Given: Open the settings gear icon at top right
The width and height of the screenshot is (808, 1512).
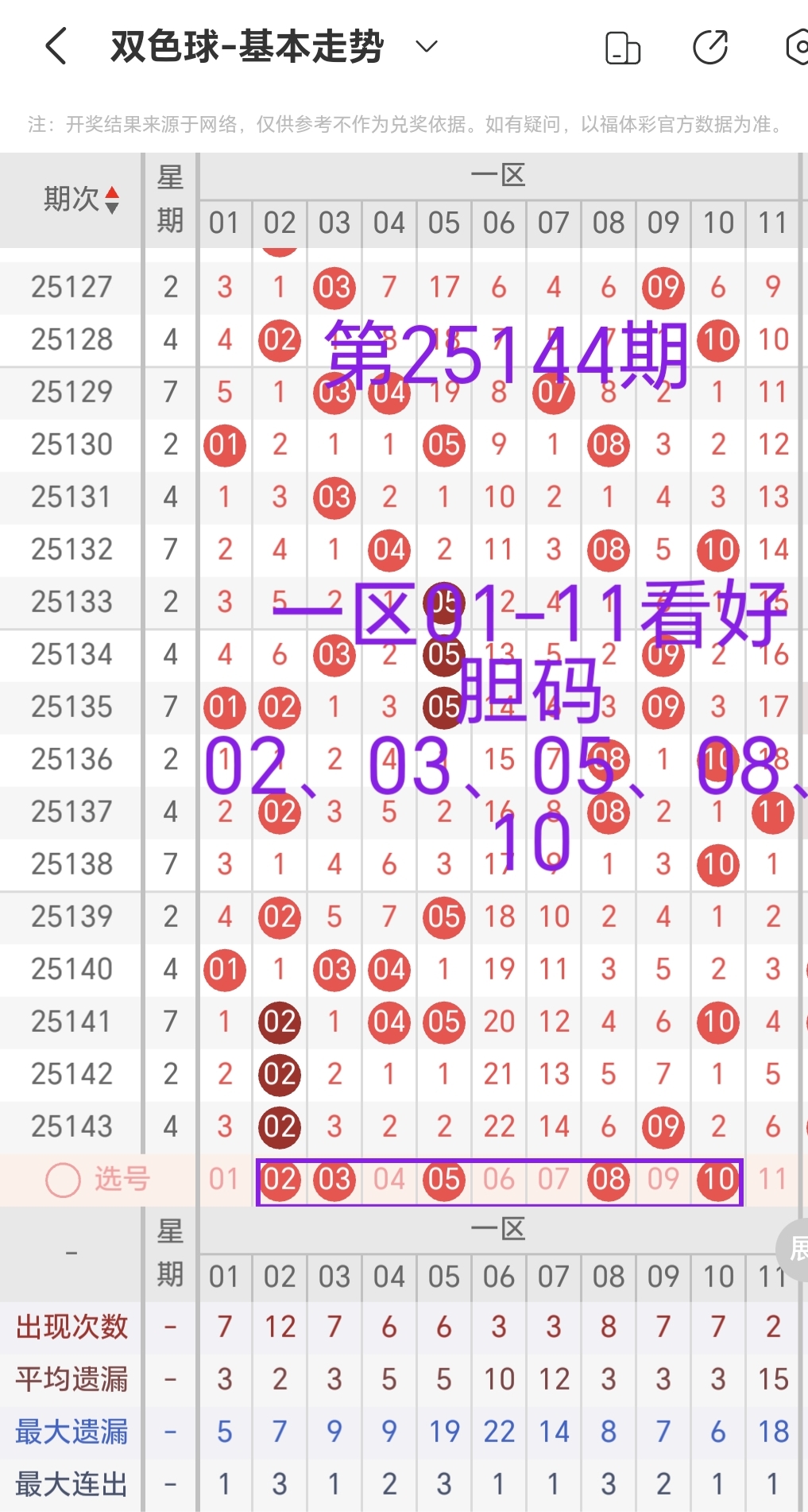Looking at the screenshot, I should 797,46.
